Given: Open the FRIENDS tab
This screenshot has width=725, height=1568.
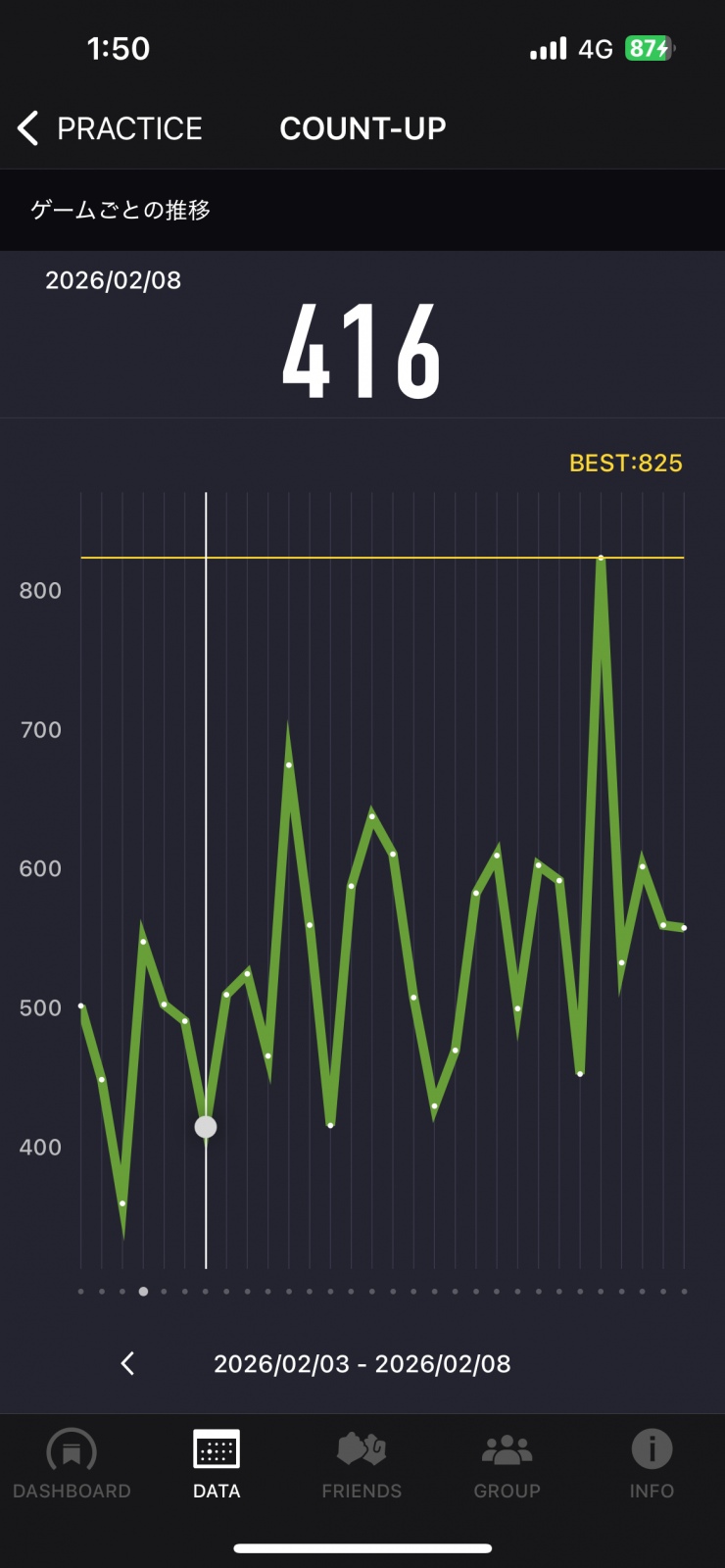Looking at the screenshot, I should 362,1464.
